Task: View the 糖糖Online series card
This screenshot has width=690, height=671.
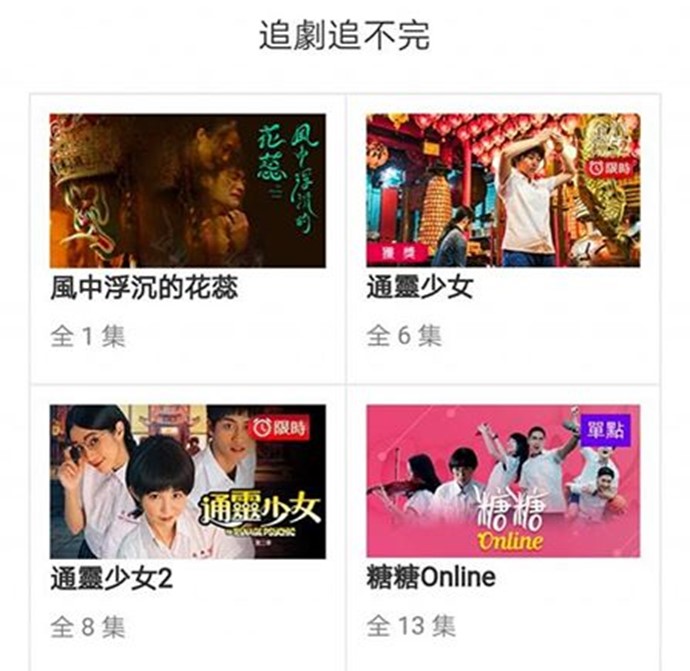Action: [x=503, y=481]
